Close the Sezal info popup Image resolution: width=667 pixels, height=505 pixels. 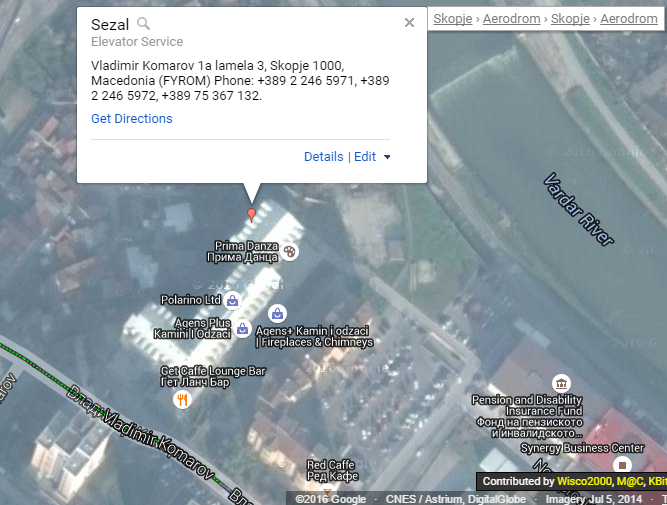tap(409, 23)
